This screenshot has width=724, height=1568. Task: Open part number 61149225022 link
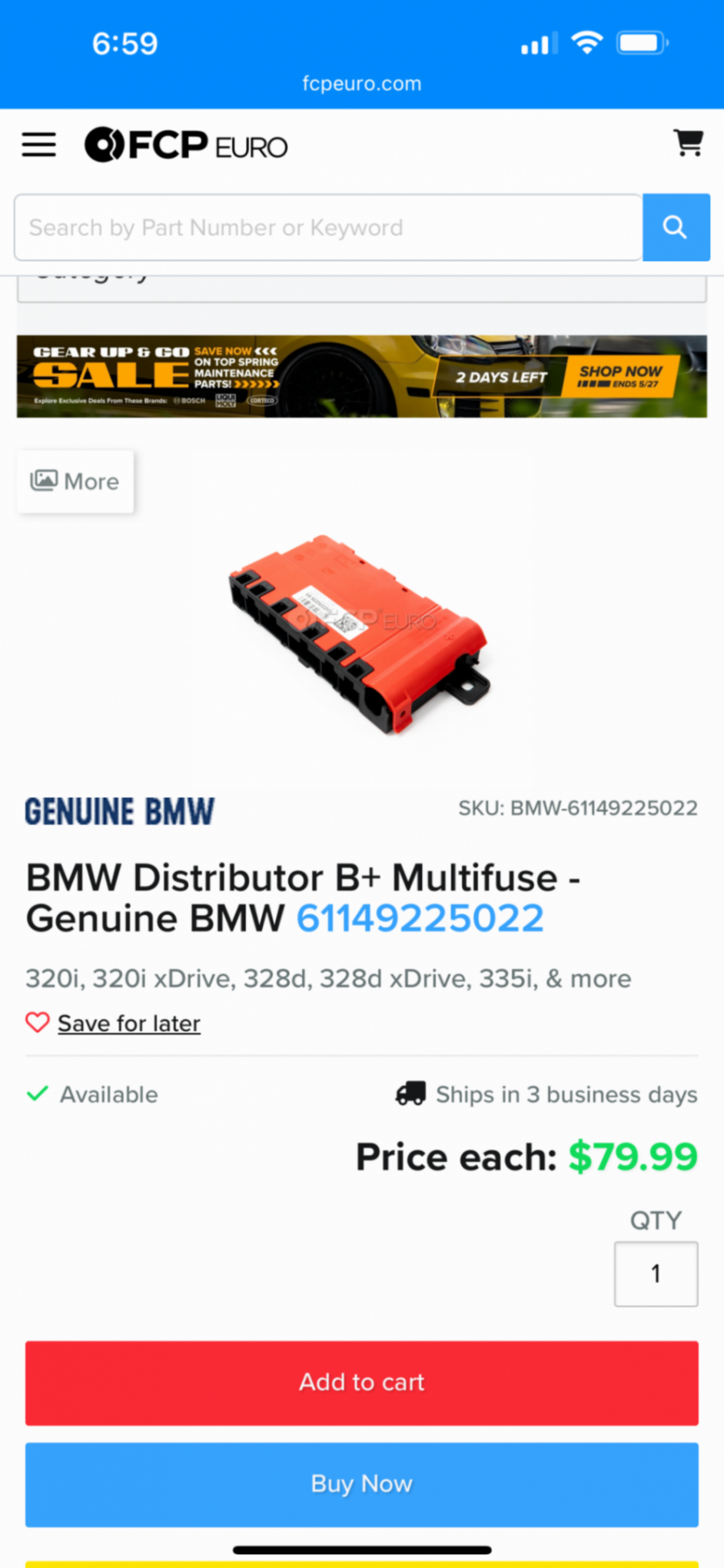(x=420, y=918)
